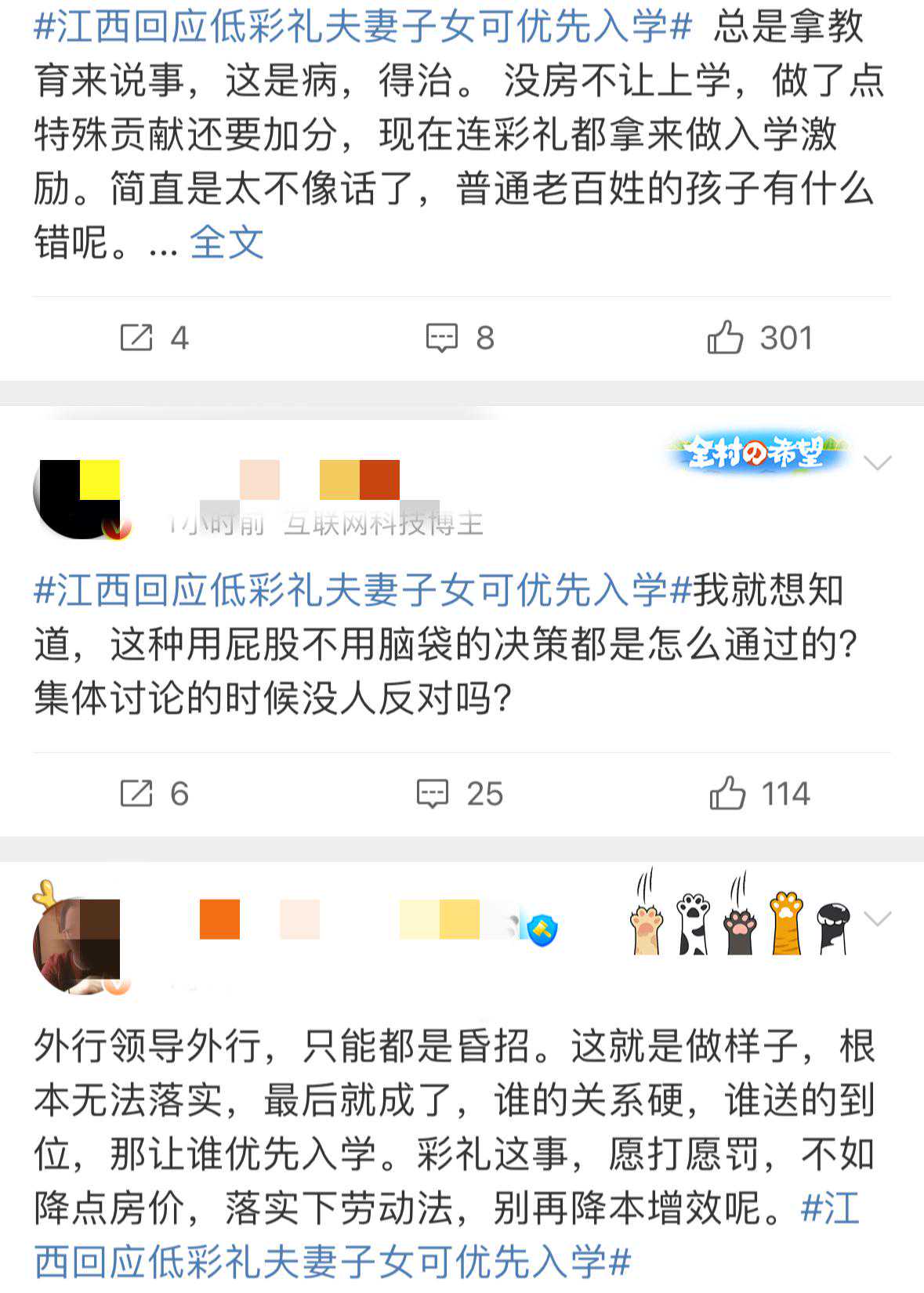Expand full text via 全文 link
This screenshot has height=1293, width=924.
pos(226,242)
